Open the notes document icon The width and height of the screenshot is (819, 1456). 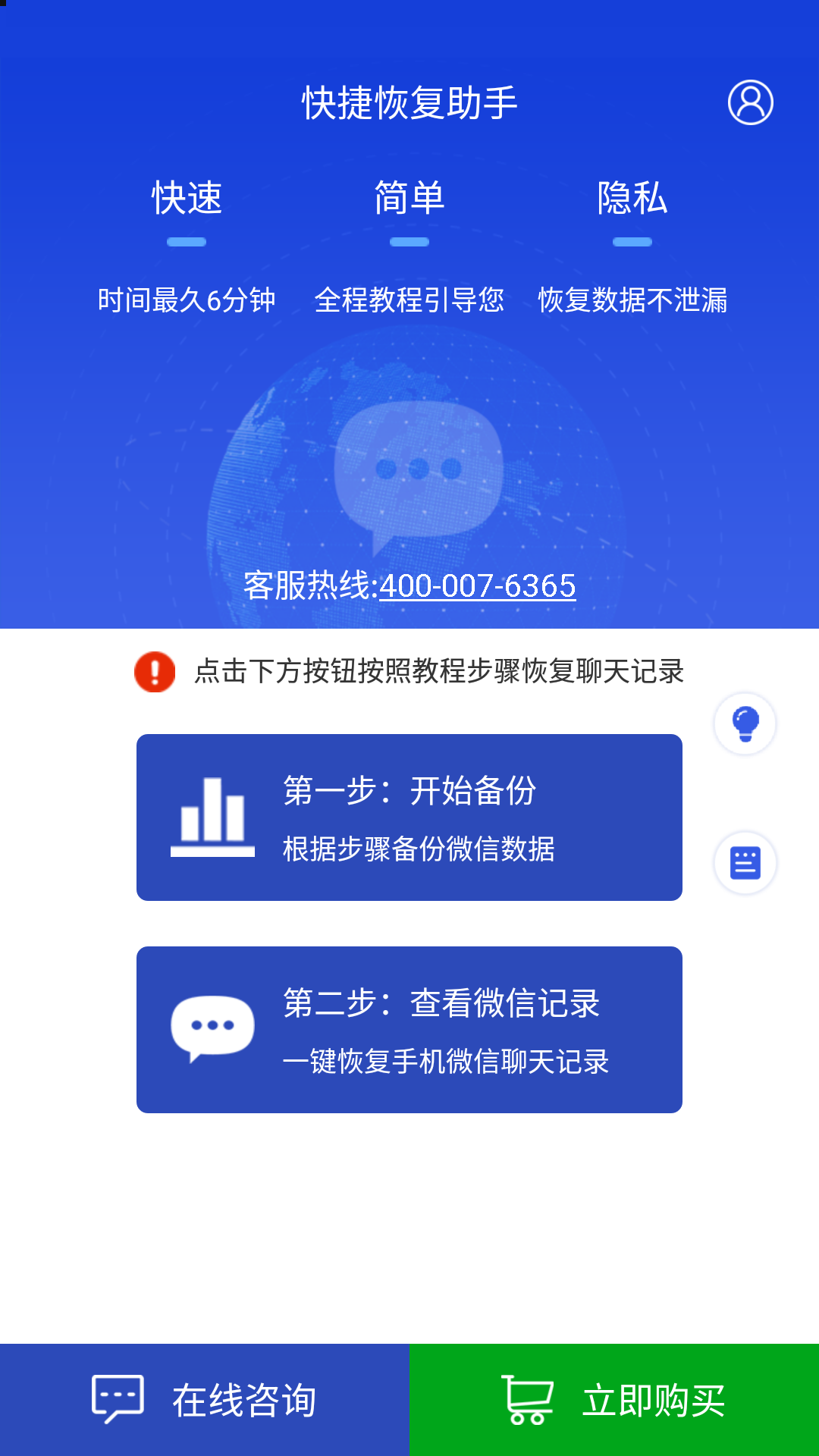click(745, 863)
